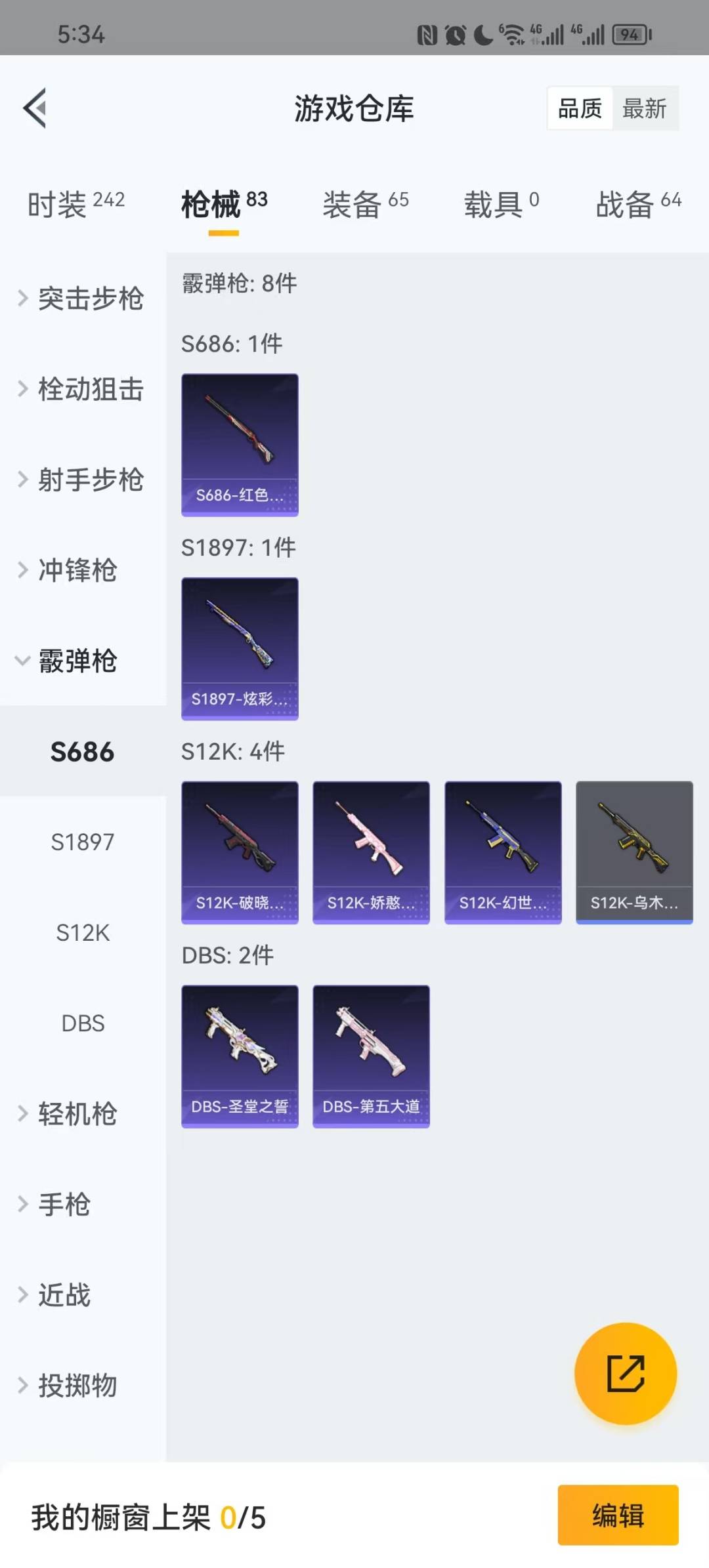
Task: Open the S12K-乌木 skin card
Action: pos(634,852)
